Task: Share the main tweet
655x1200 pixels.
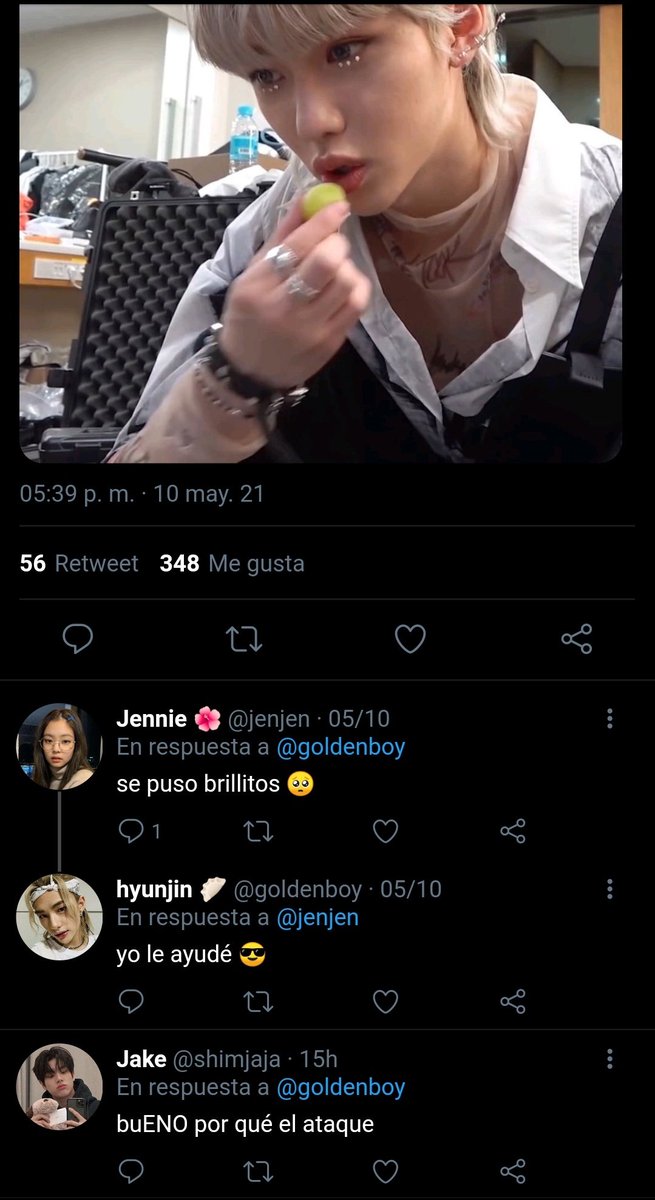Action: (577, 638)
